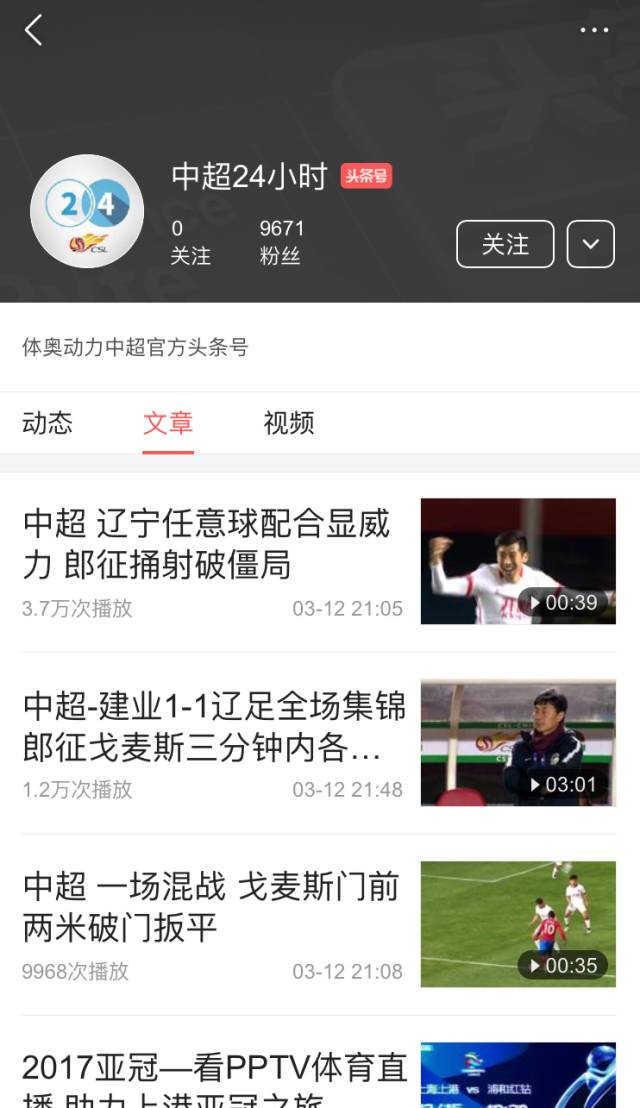This screenshot has height=1108, width=640.
Task: Open the three-dot overflow menu
Action: point(594,30)
